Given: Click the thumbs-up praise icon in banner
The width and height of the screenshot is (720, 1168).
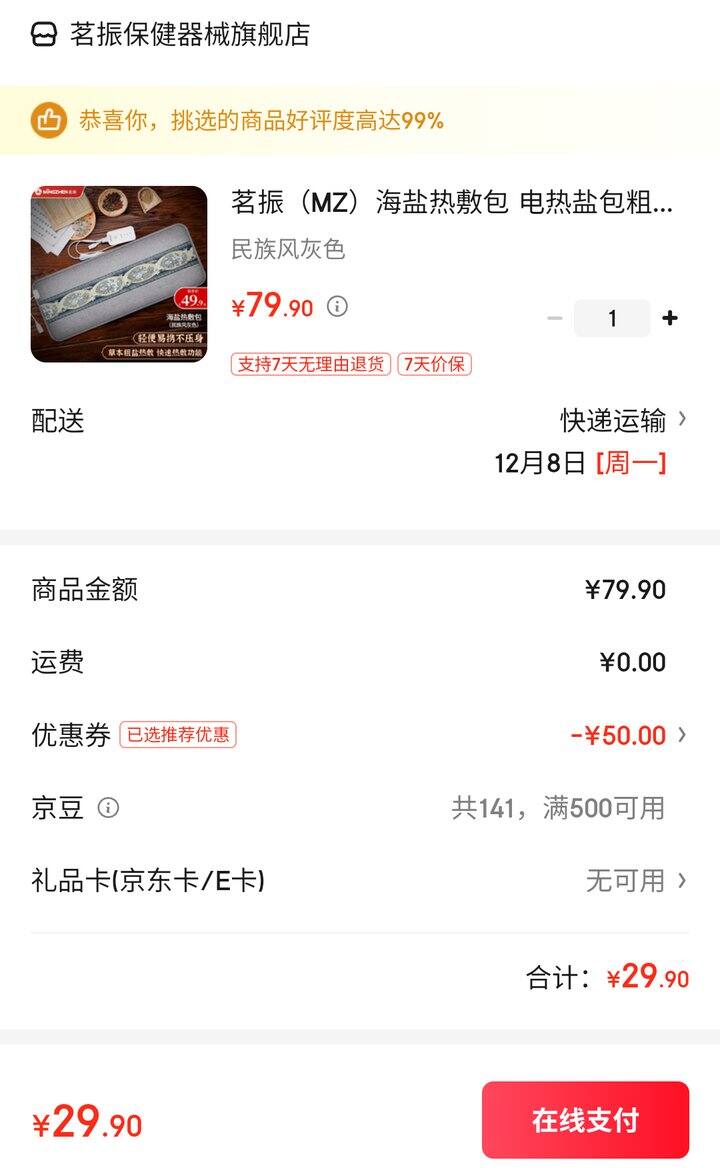Looking at the screenshot, I should click(x=45, y=117).
